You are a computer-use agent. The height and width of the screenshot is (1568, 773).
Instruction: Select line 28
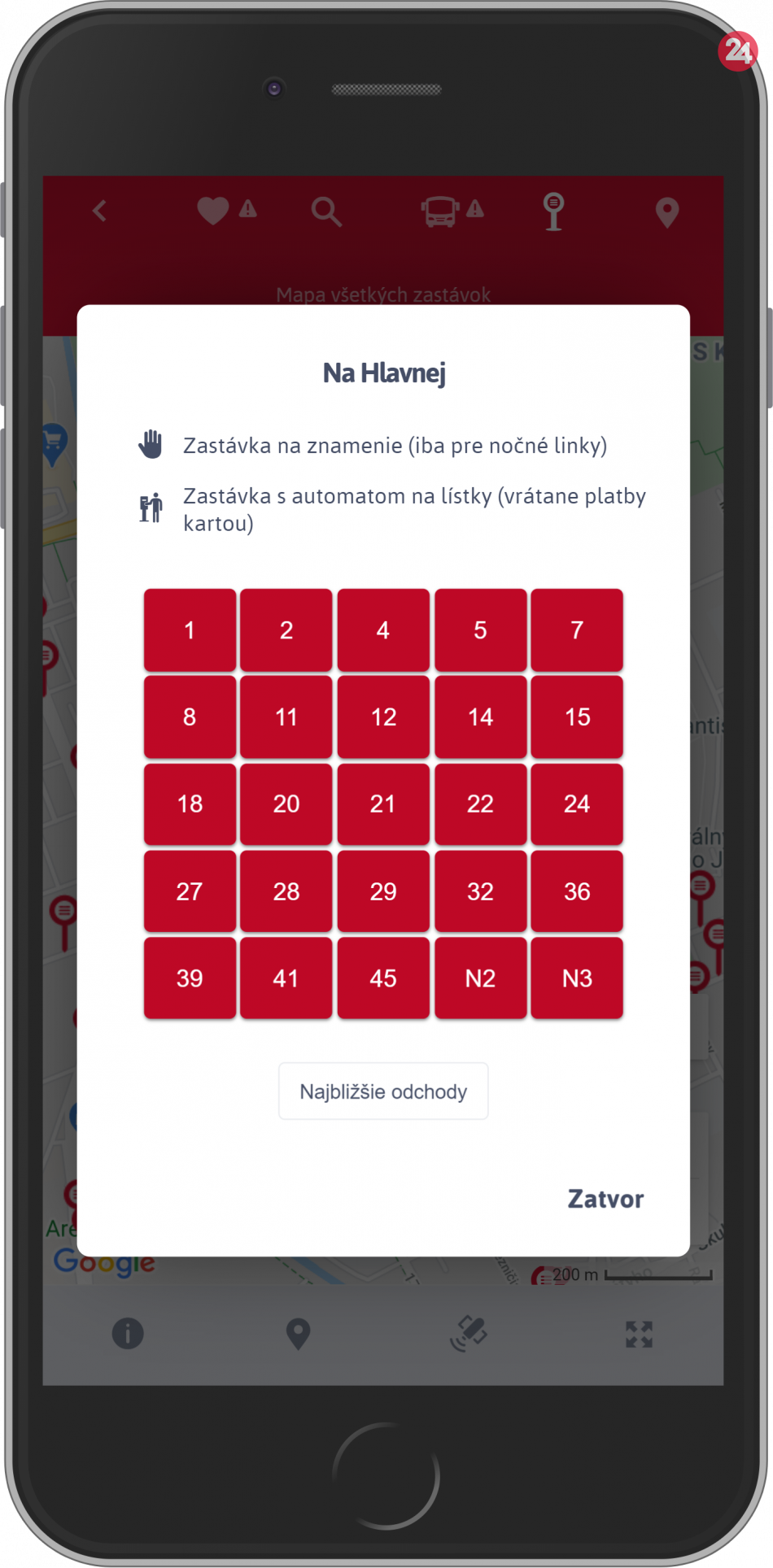coord(286,891)
